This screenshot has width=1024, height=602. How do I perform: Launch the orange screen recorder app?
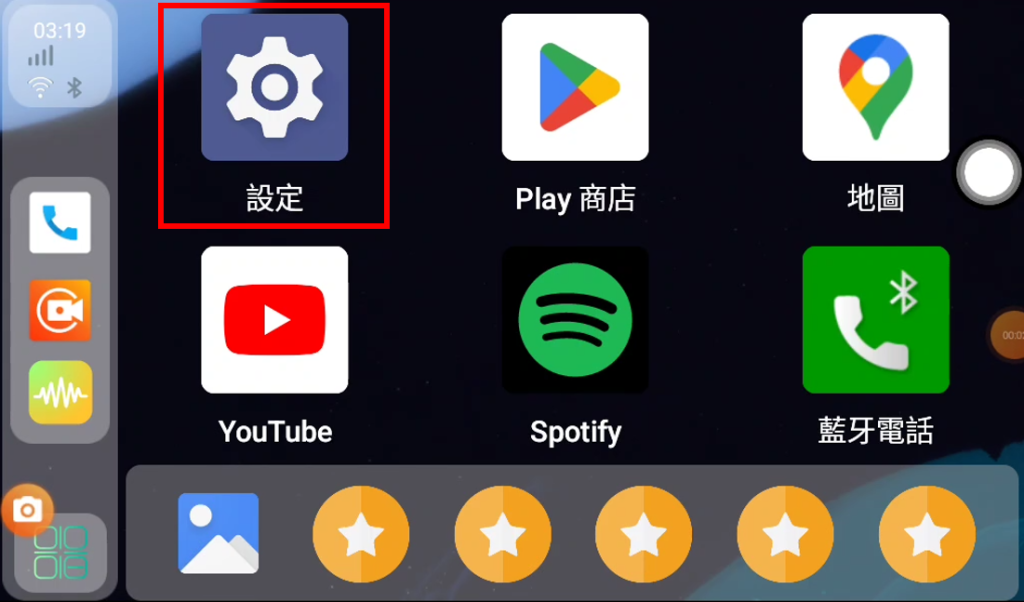click(60, 310)
